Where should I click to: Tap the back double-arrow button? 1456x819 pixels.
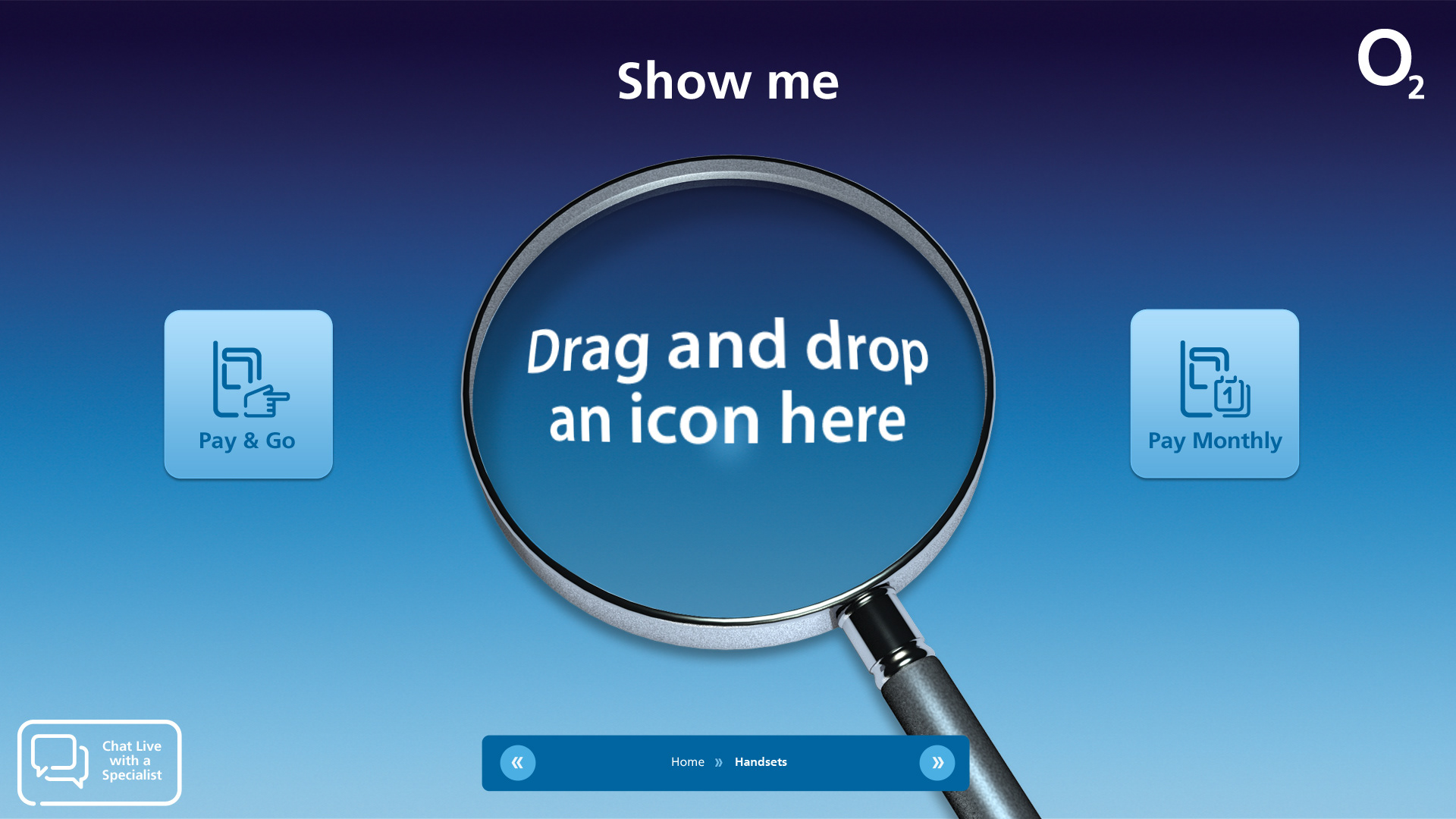[518, 763]
